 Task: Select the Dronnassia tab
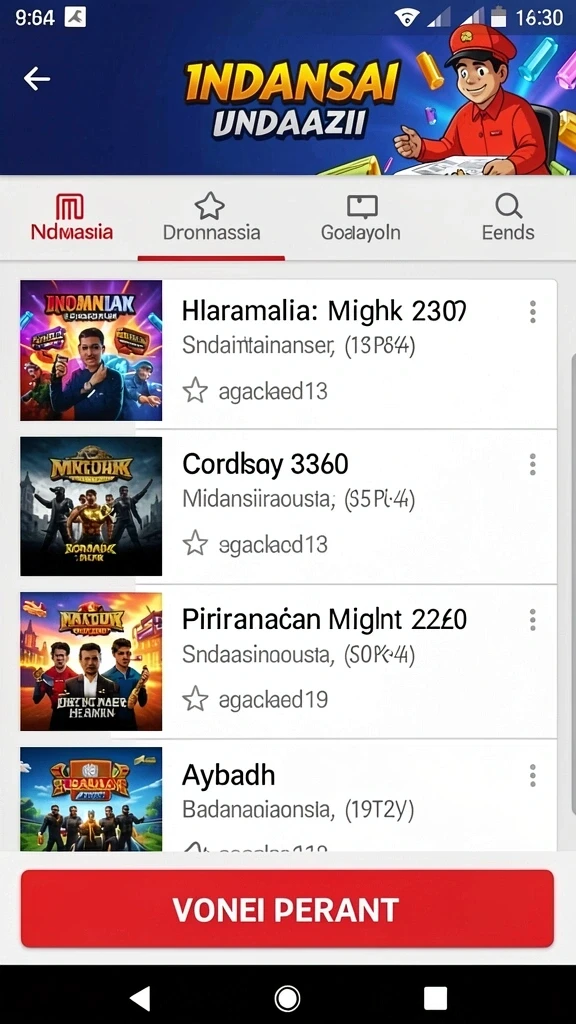coord(211,217)
